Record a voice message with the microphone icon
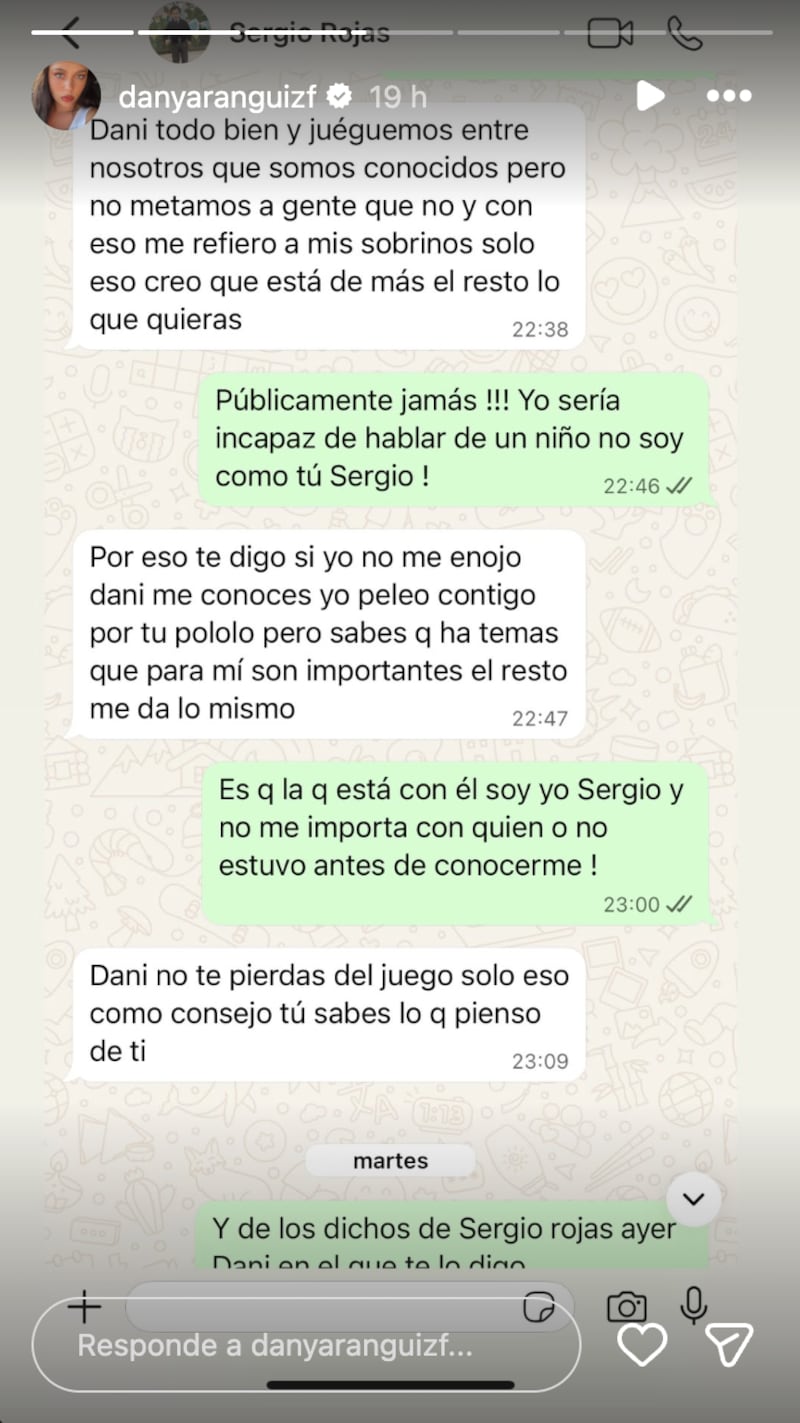800x1423 pixels. tap(694, 1306)
